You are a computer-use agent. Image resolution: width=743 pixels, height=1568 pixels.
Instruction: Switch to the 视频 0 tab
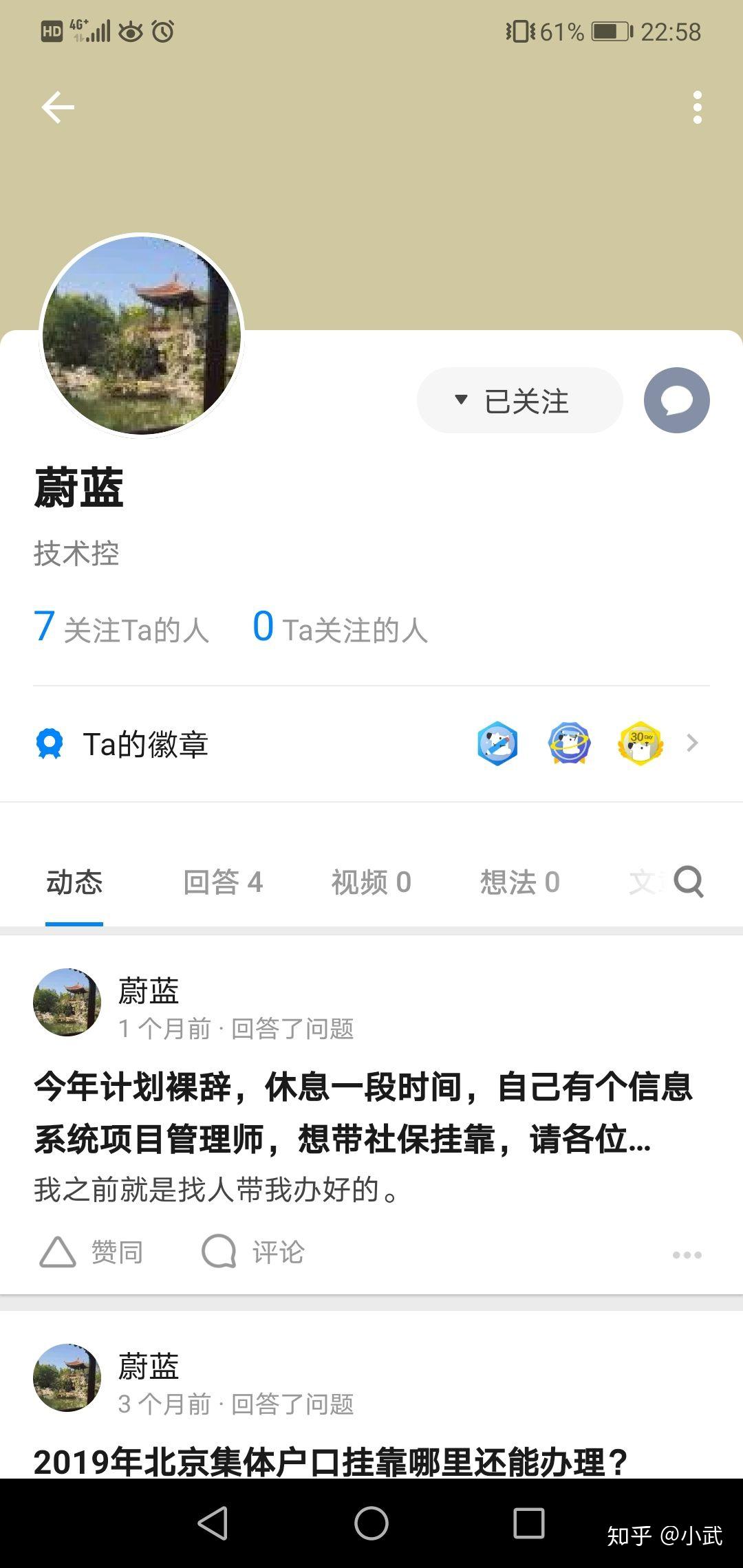coord(371,882)
